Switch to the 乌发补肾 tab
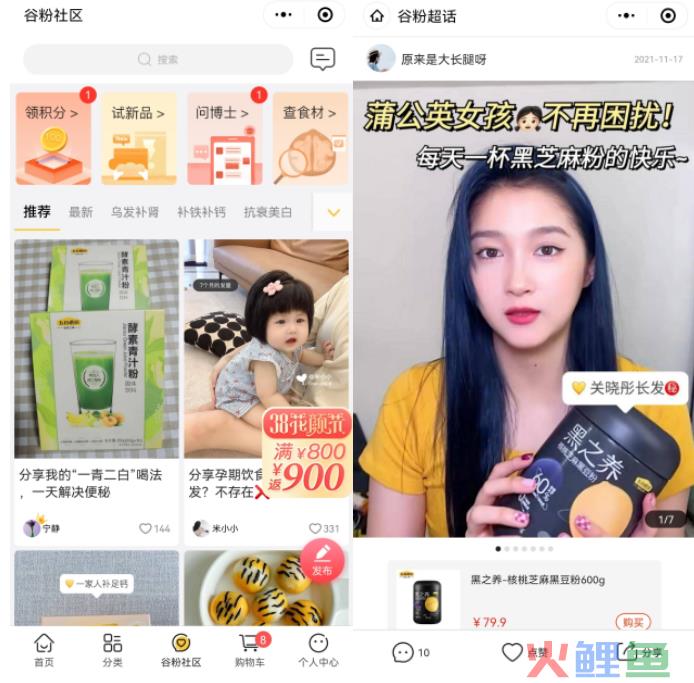 [x=134, y=213]
